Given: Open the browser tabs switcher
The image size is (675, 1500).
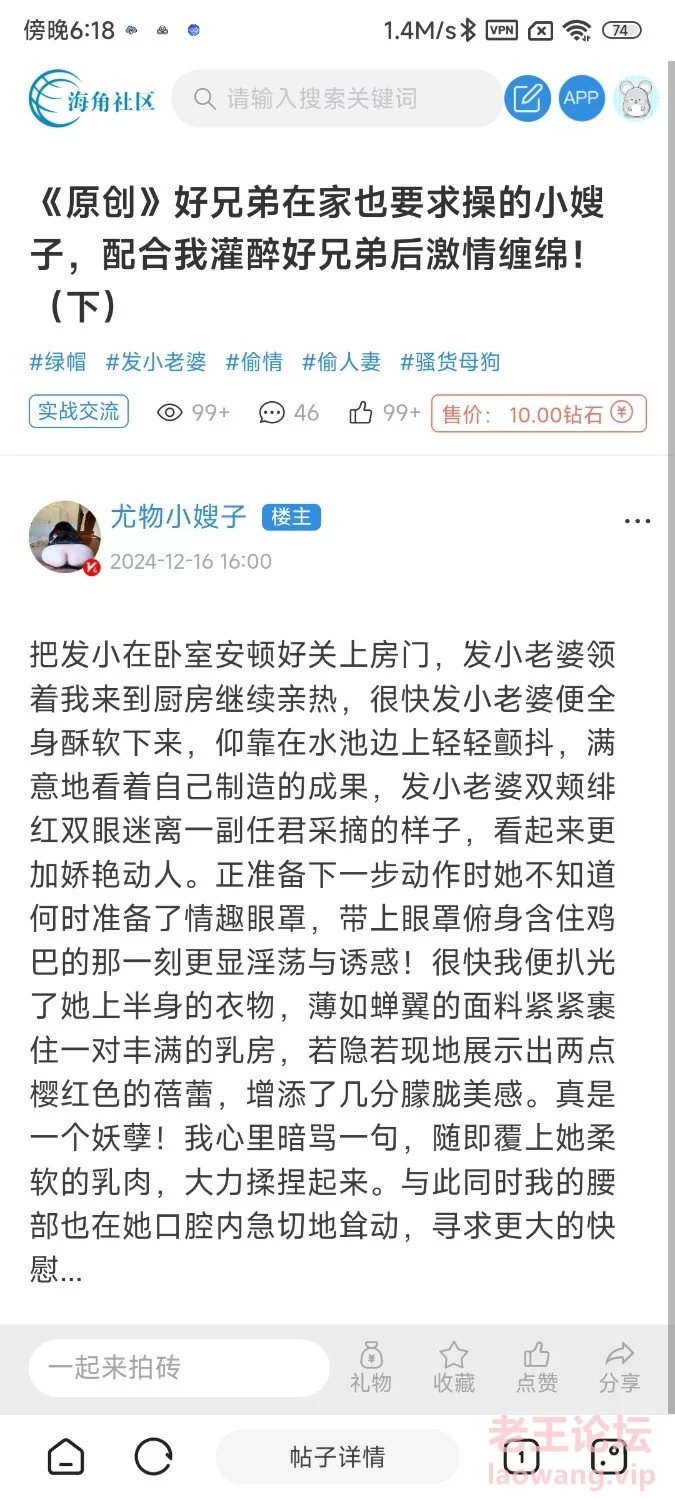Looking at the screenshot, I should (x=521, y=1457).
